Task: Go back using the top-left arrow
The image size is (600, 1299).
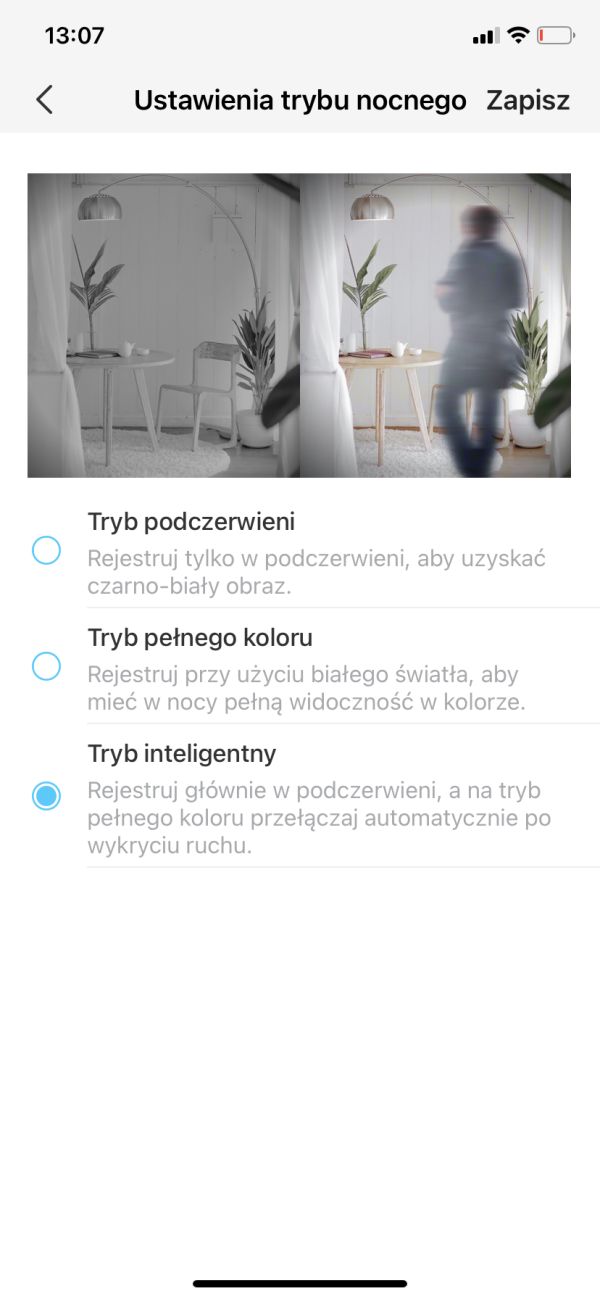Action: click(44, 100)
